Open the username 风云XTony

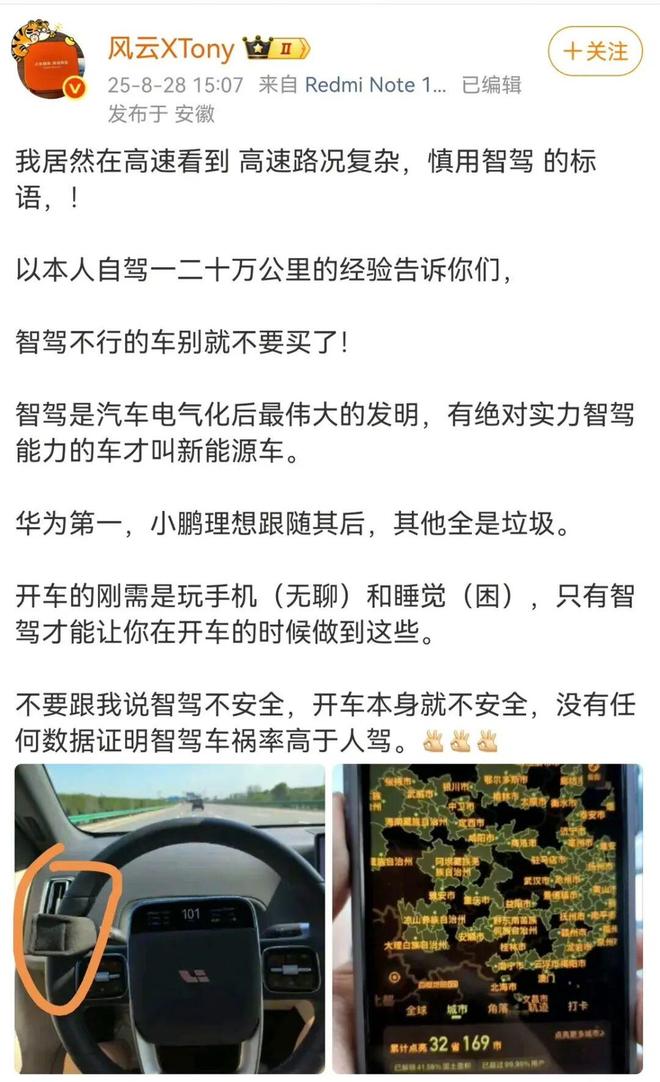[171, 46]
